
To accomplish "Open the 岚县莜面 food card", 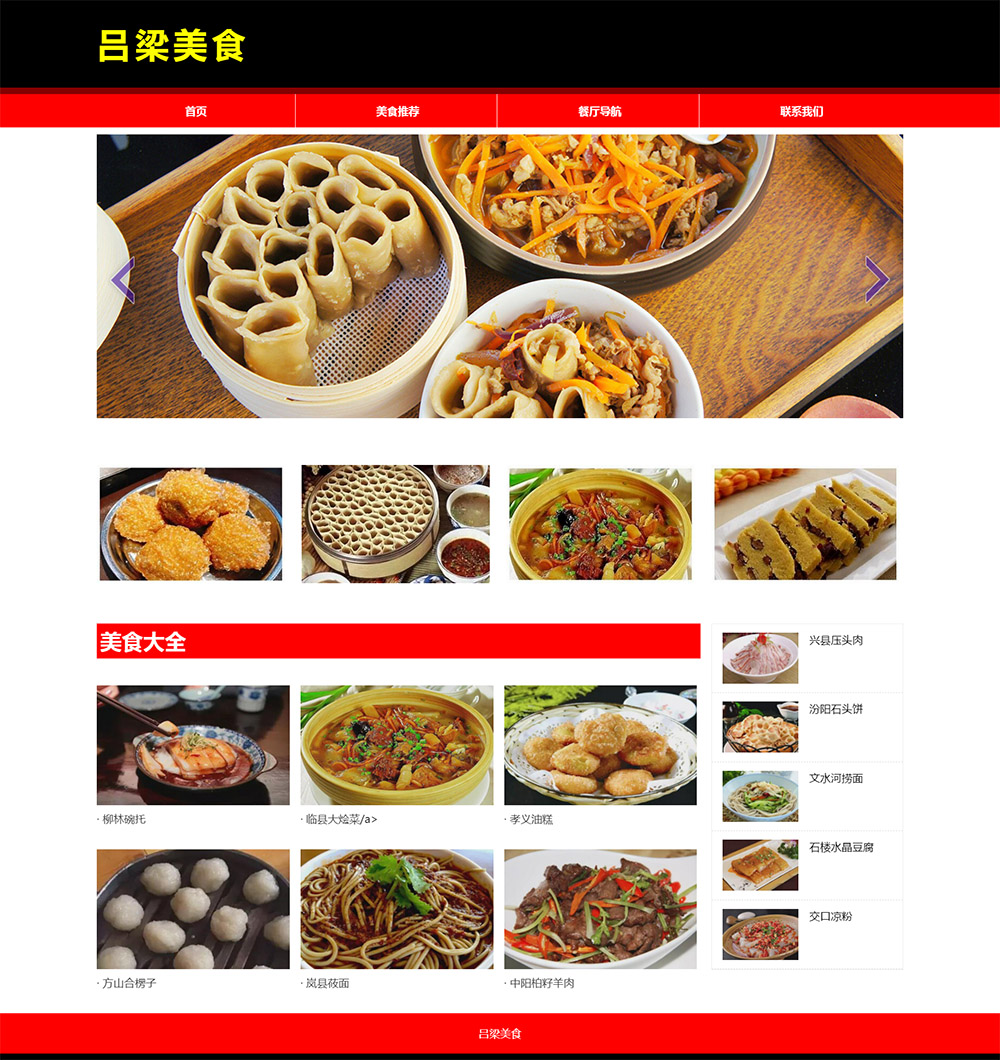I will tap(397, 909).
